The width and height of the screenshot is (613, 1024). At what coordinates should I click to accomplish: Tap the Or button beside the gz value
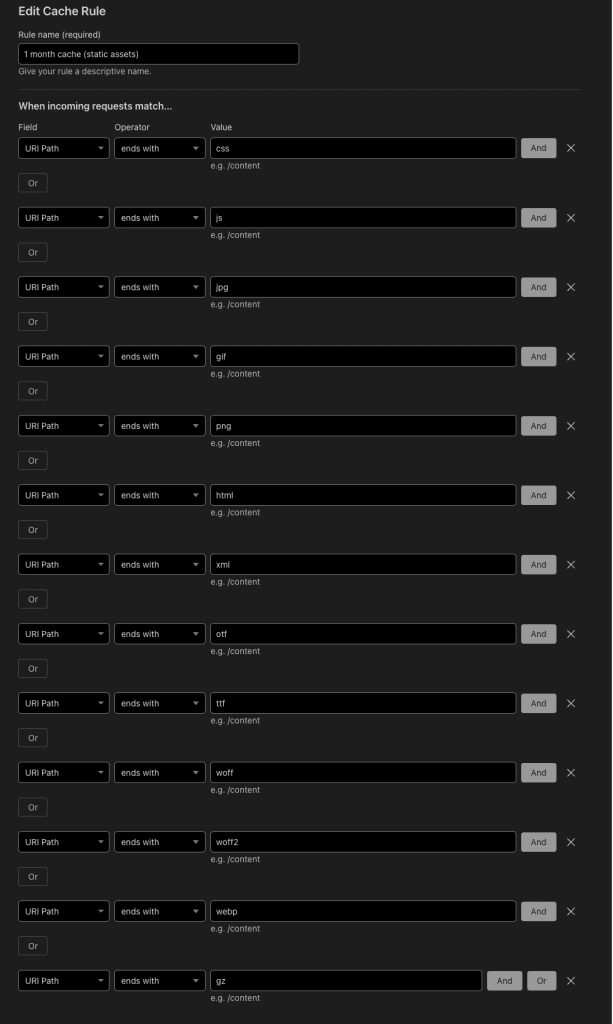541,981
